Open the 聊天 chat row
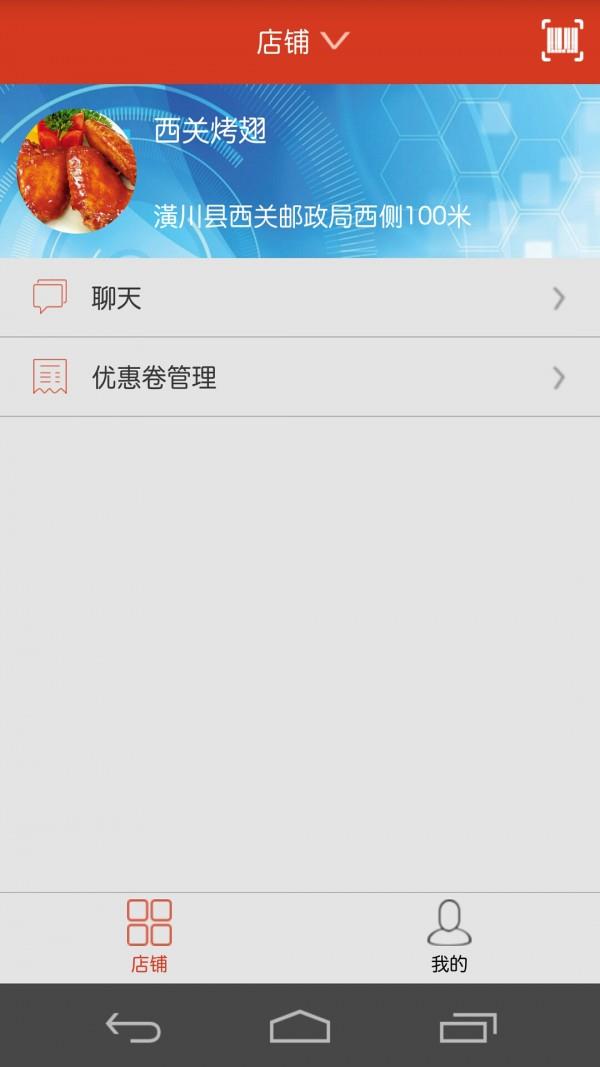 [x=300, y=298]
